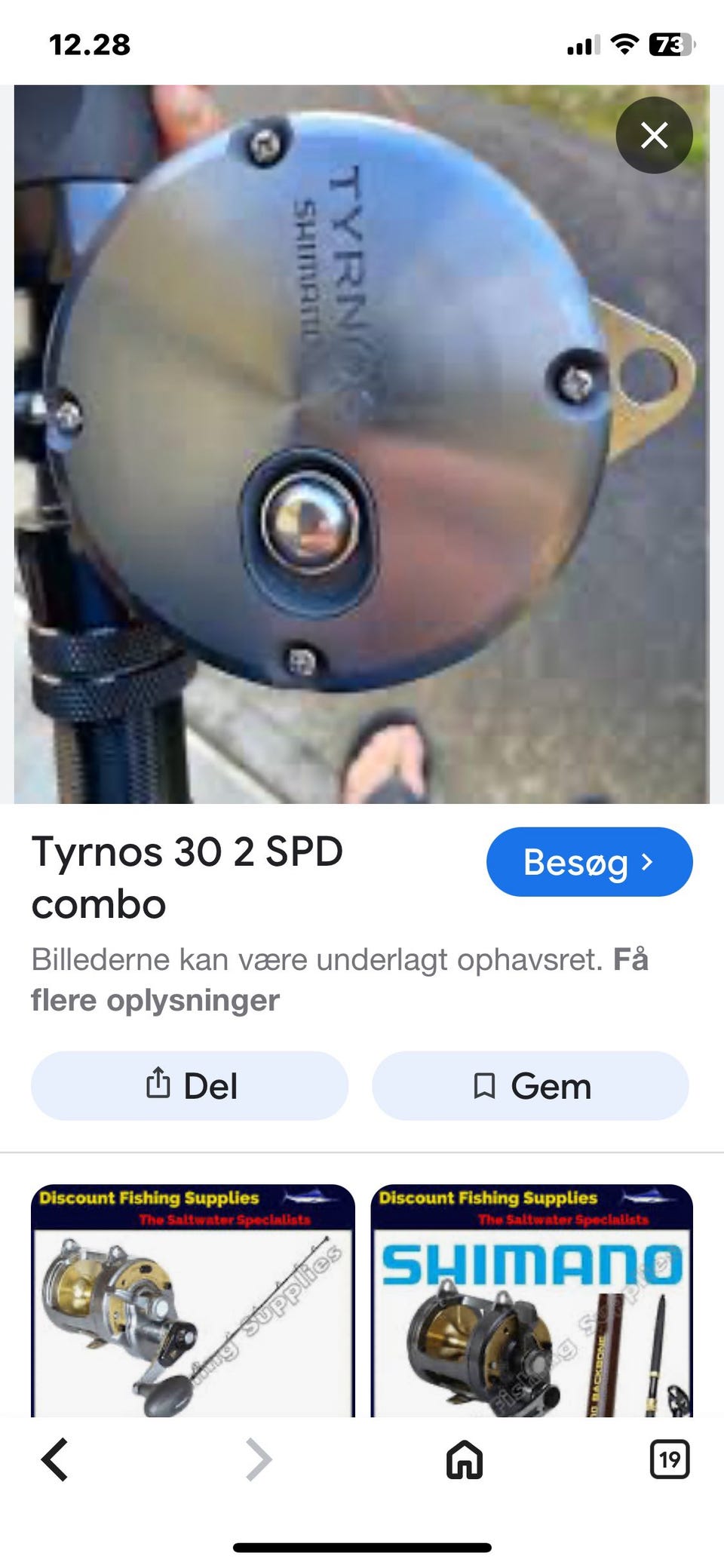This screenshot has width=724, height=1568.
Task: Go back in the browser
Action: (54, 1459)
